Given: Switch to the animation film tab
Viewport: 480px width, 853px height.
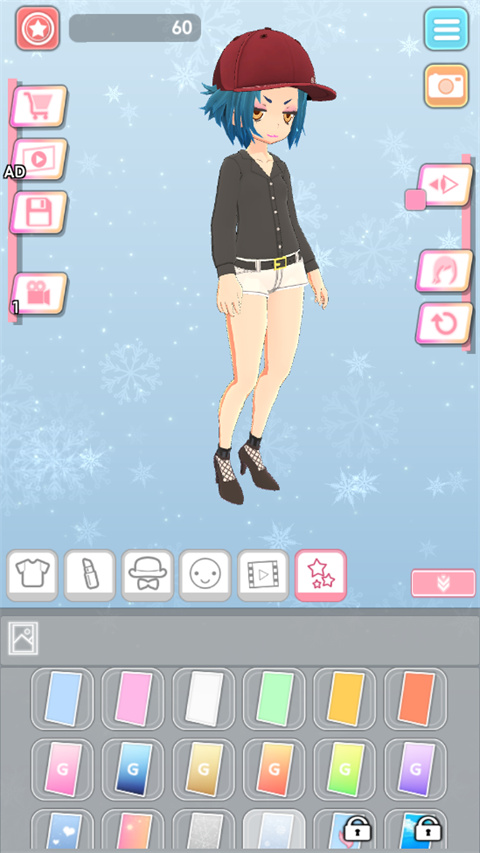Looking at the screenshot, I should pos(263,575).
